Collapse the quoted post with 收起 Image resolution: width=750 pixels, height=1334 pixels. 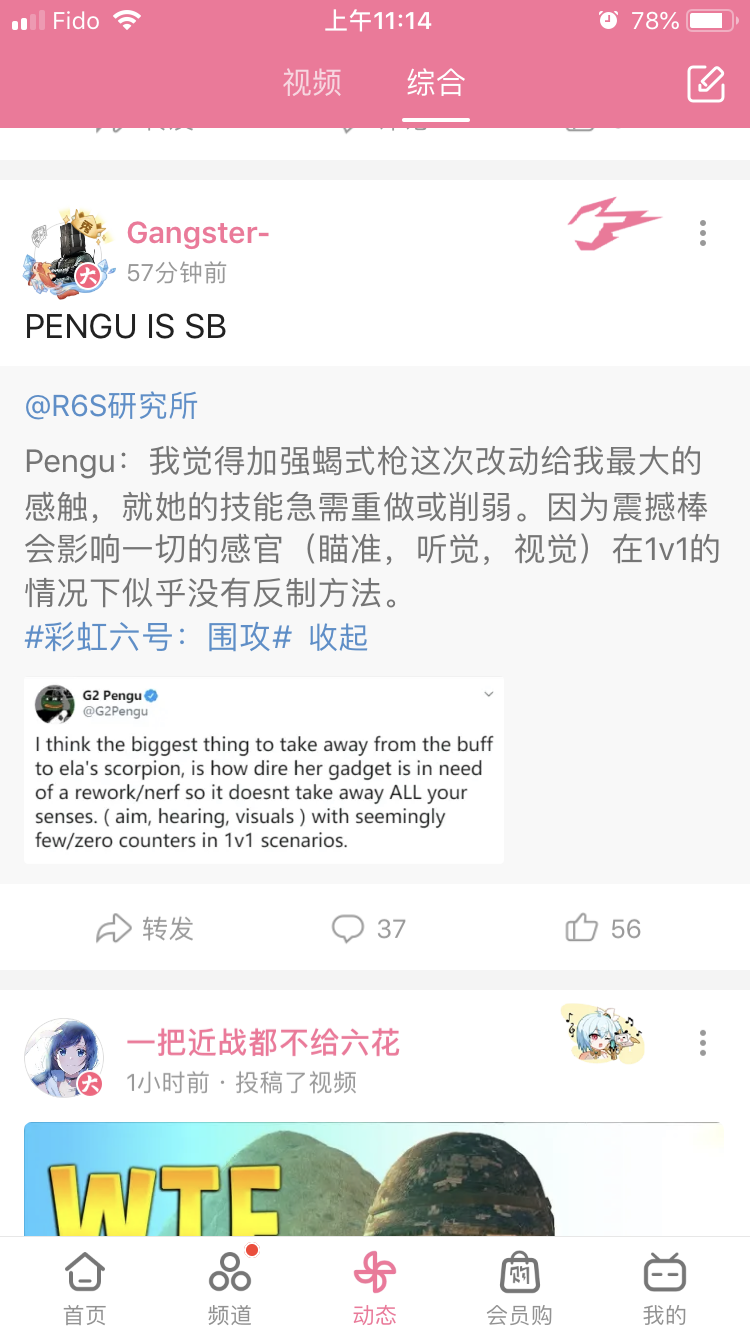338,637
